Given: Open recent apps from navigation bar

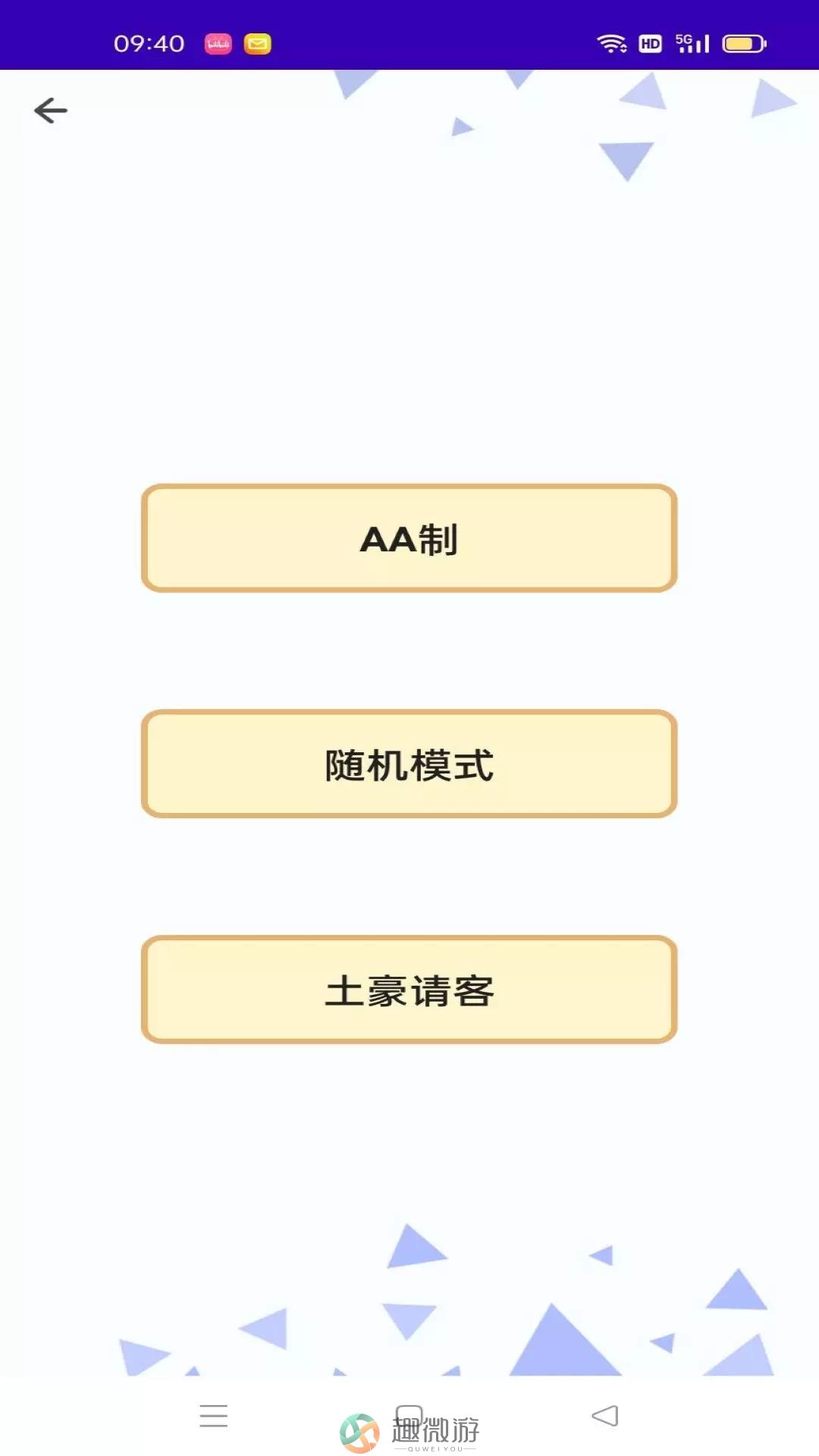Looking at the screenshot, I should pyautogui.click(x=214, y=1415).
